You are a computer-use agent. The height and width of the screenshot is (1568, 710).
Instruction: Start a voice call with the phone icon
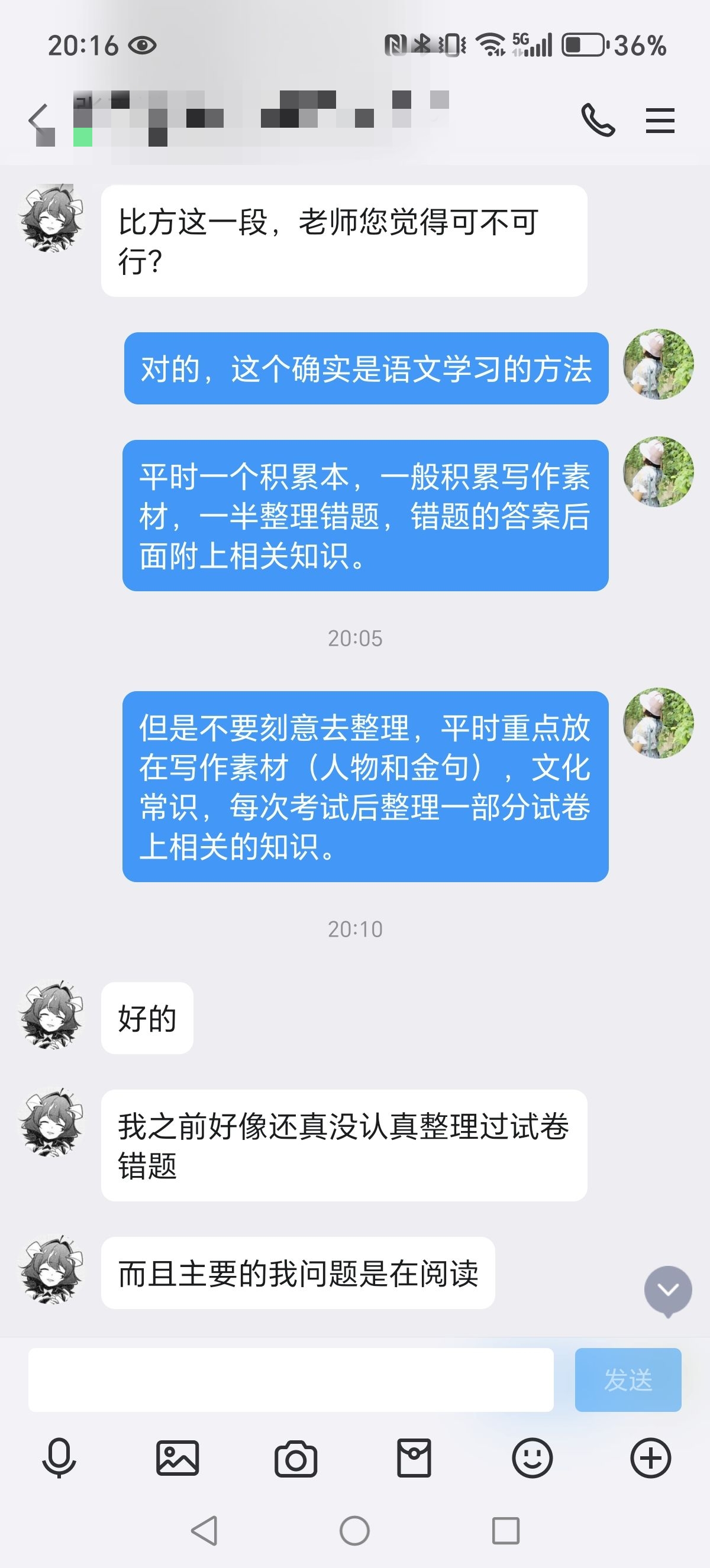pyautogui.click(x=598, y=119)
